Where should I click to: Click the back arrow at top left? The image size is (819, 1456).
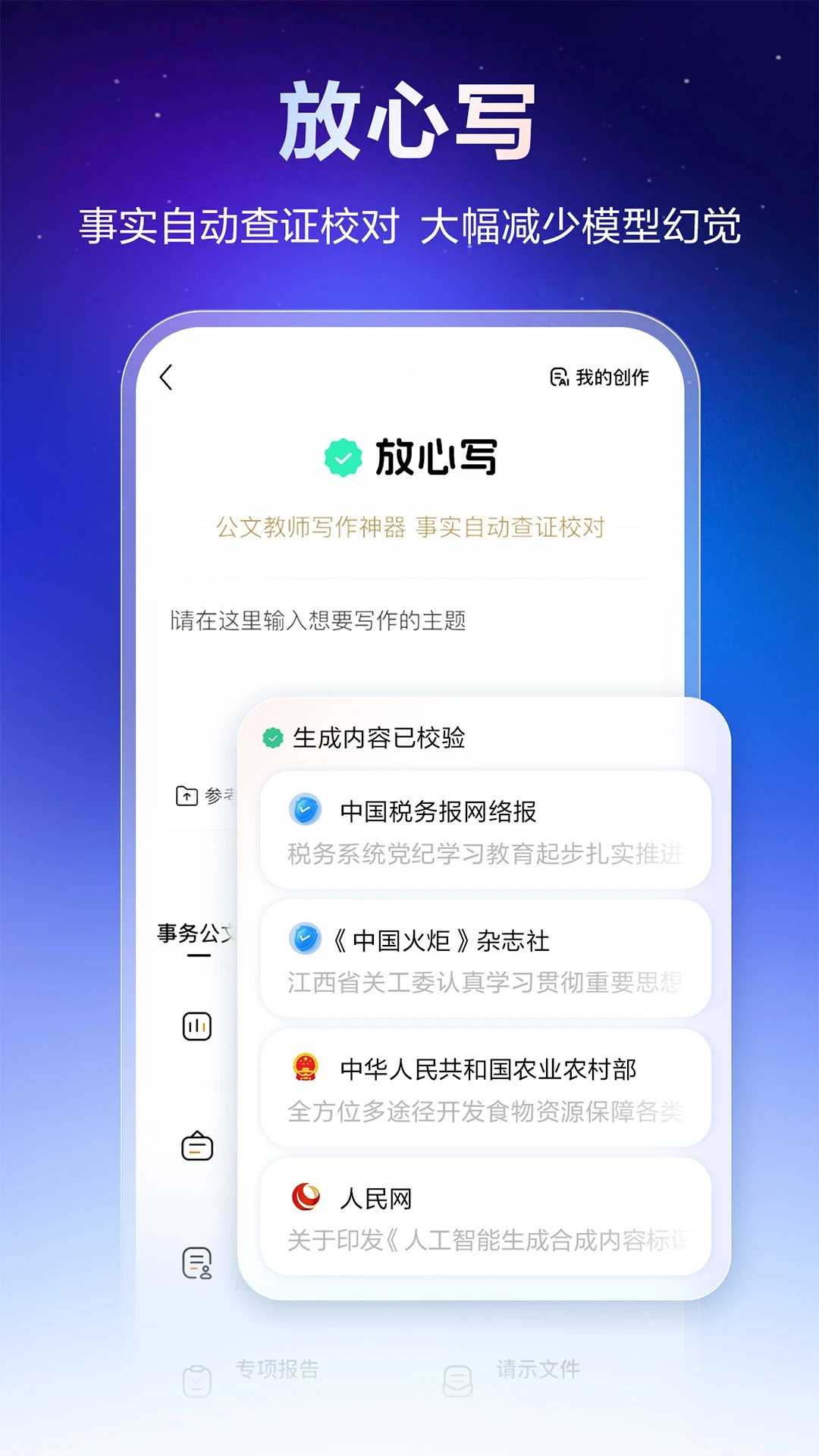click(167, 376)
